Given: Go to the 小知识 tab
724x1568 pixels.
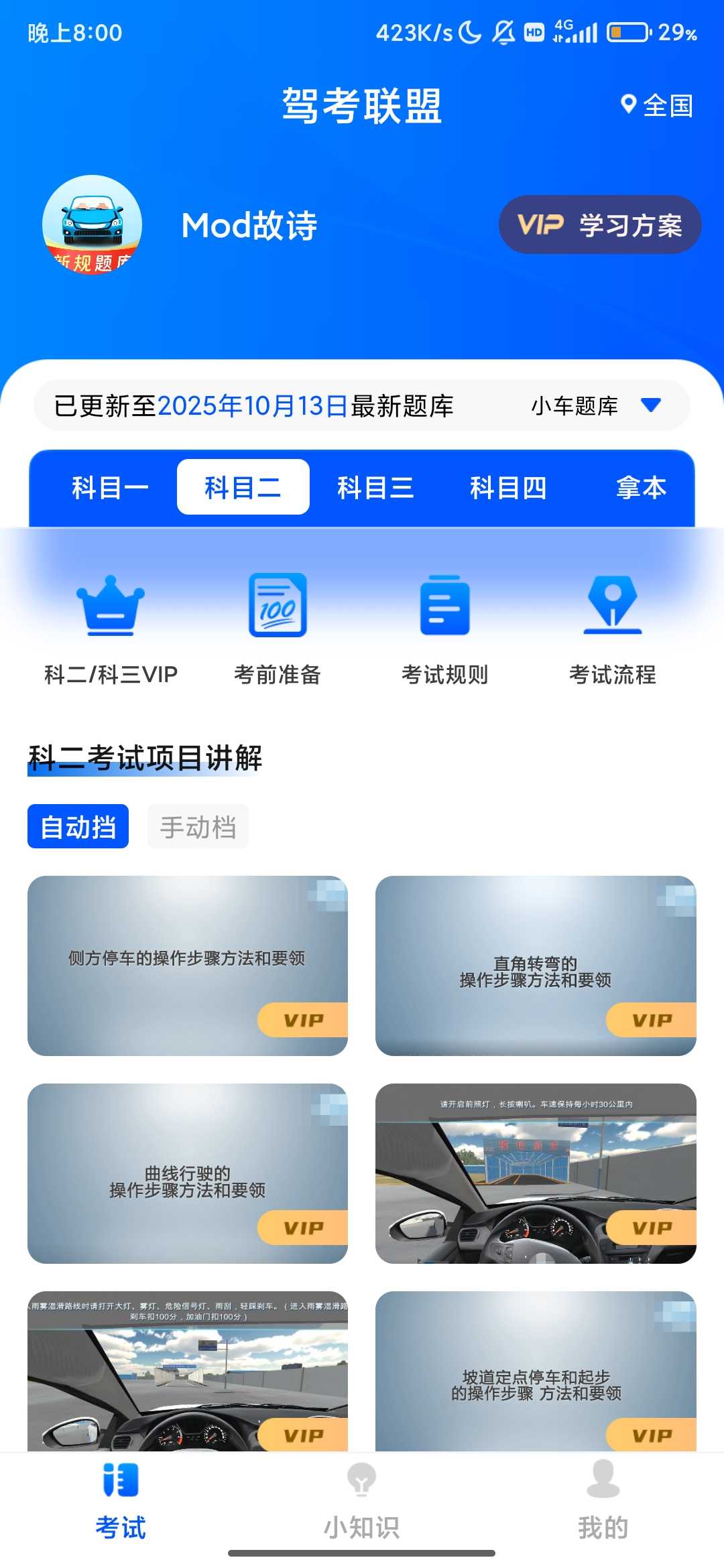Looking at the screenshot, I should coord(361,1501).
